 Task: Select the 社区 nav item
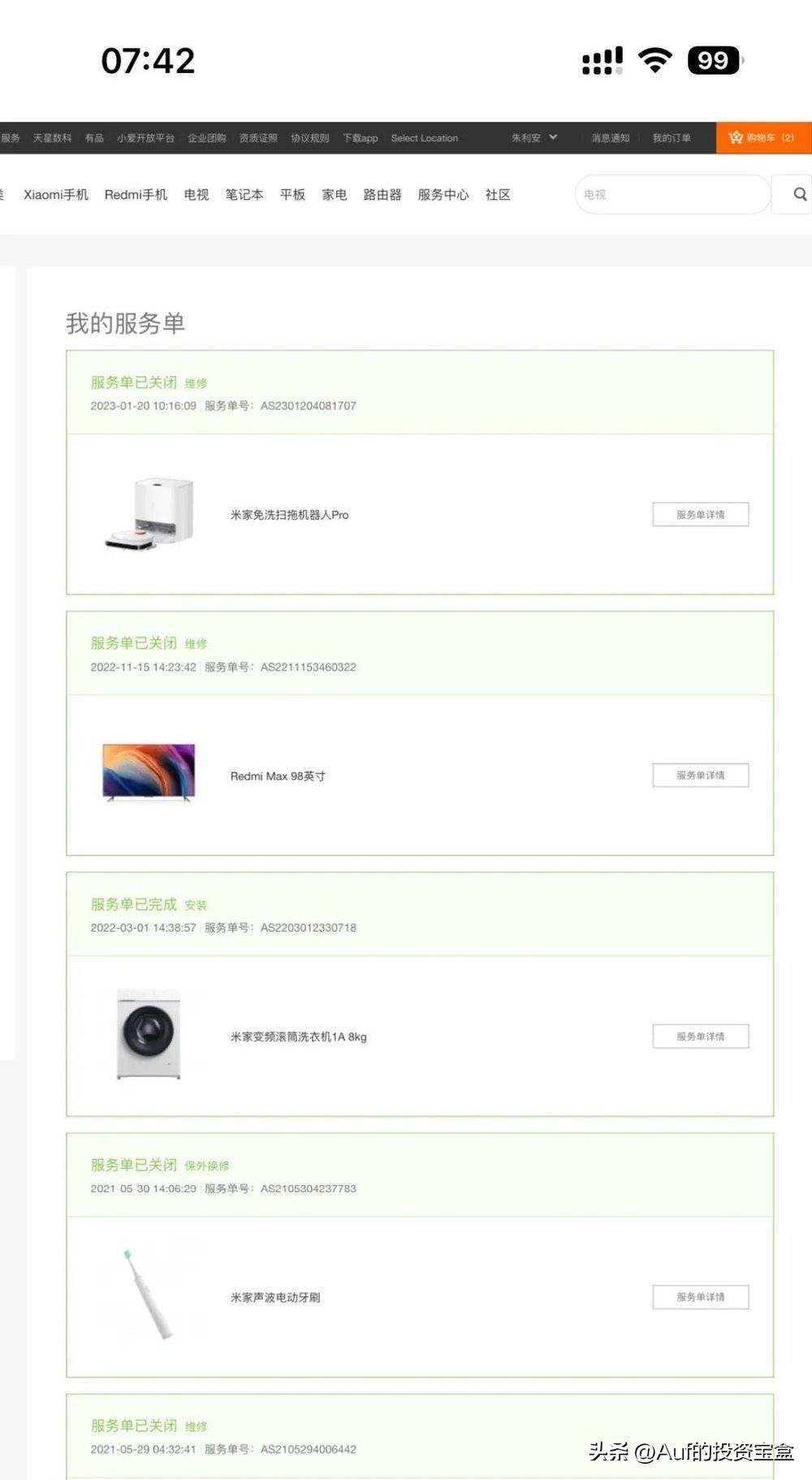(498, 194)
